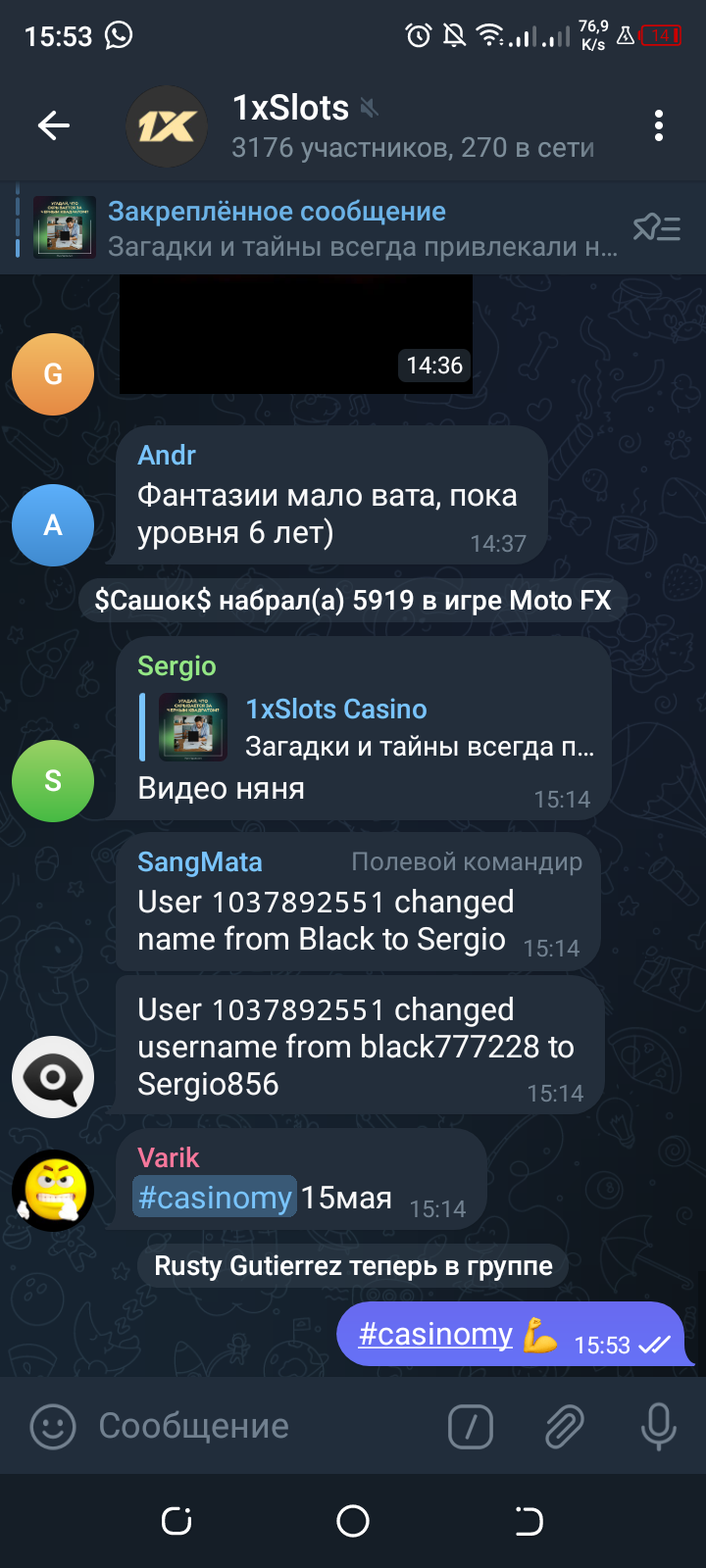The height and width of the screenshot is (1568, 706).
Task: Open the three-dot overflow menu
Action: coord(658,125)
